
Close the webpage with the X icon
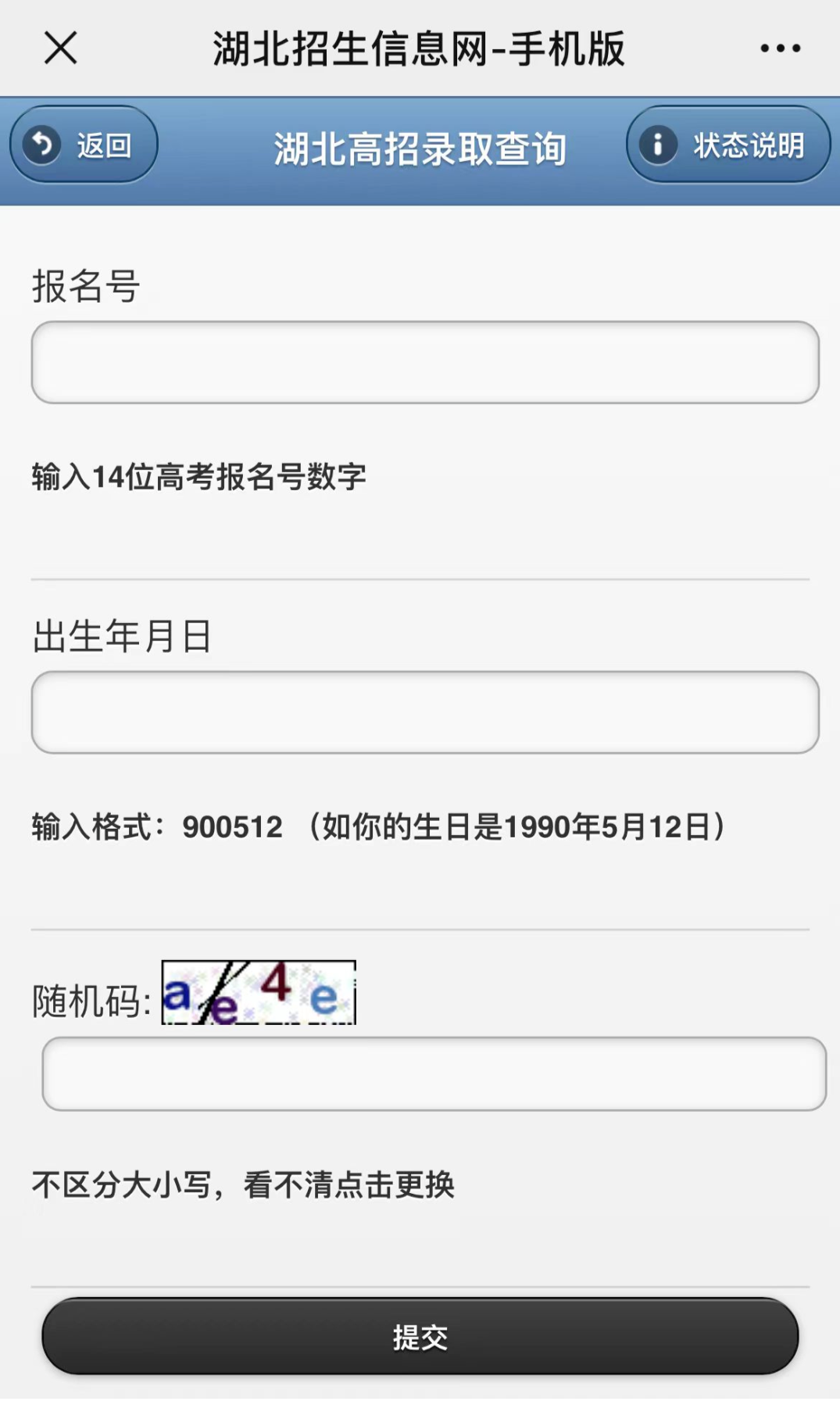point(60,48)
